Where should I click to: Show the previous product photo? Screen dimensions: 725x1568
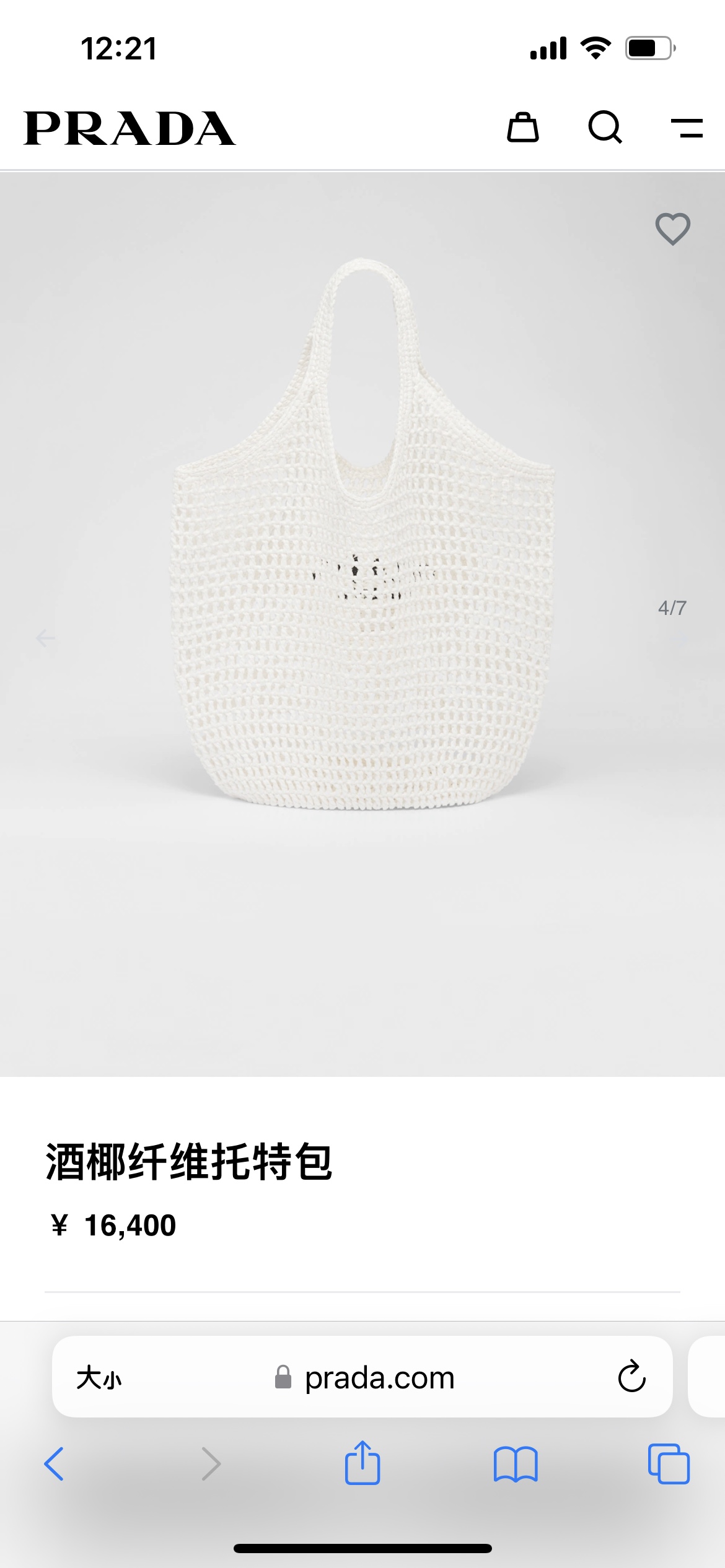tap(45, 637)
